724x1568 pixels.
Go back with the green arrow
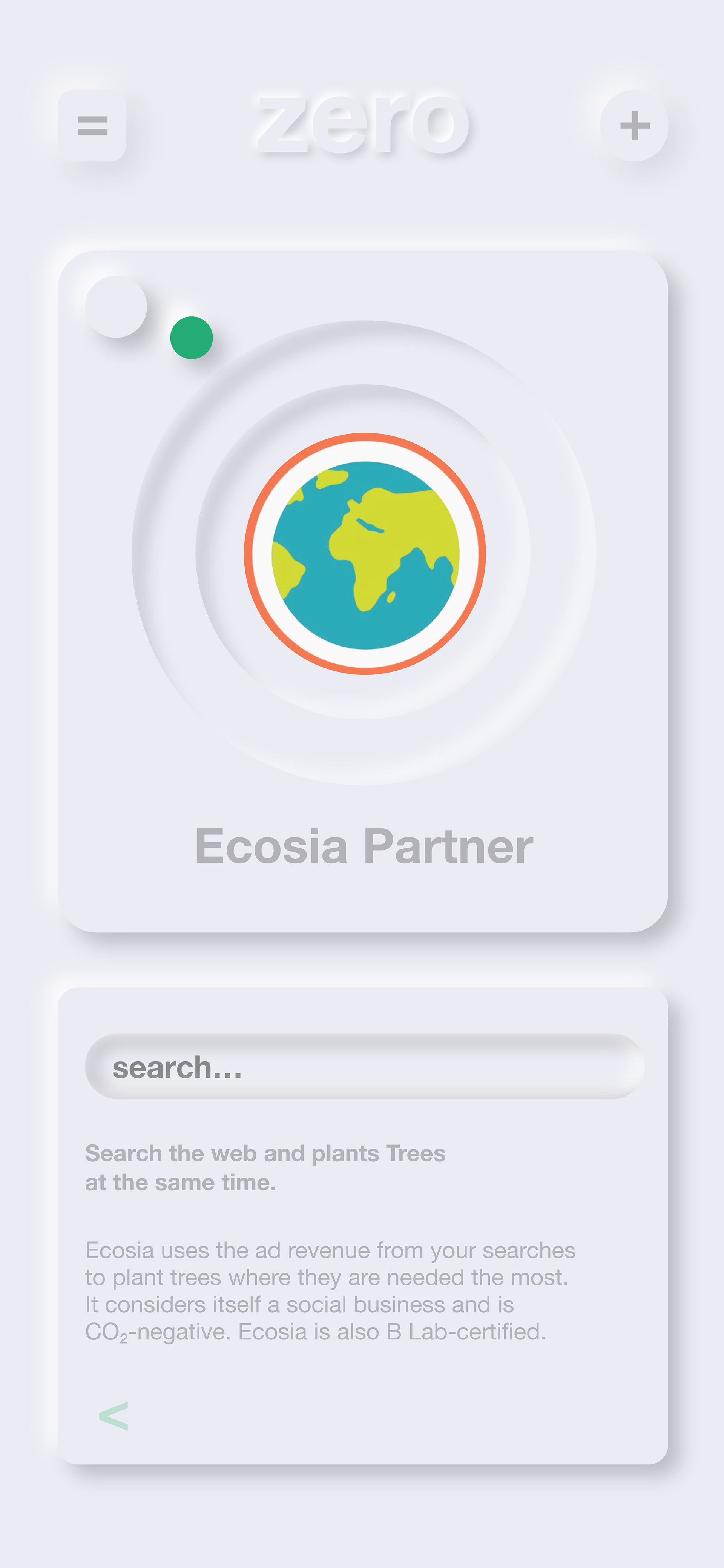coord(114,1416)
